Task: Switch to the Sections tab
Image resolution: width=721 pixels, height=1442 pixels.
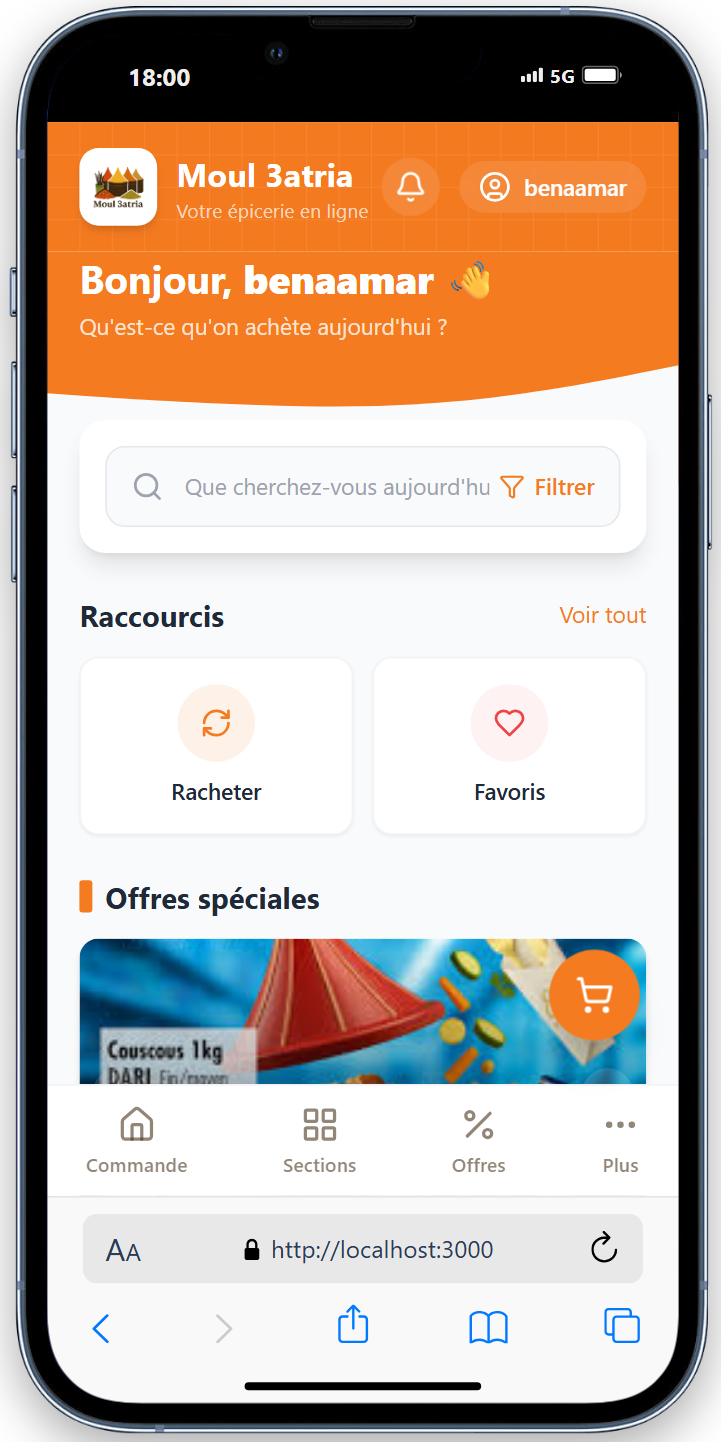Action: (x=319, y=1140)
